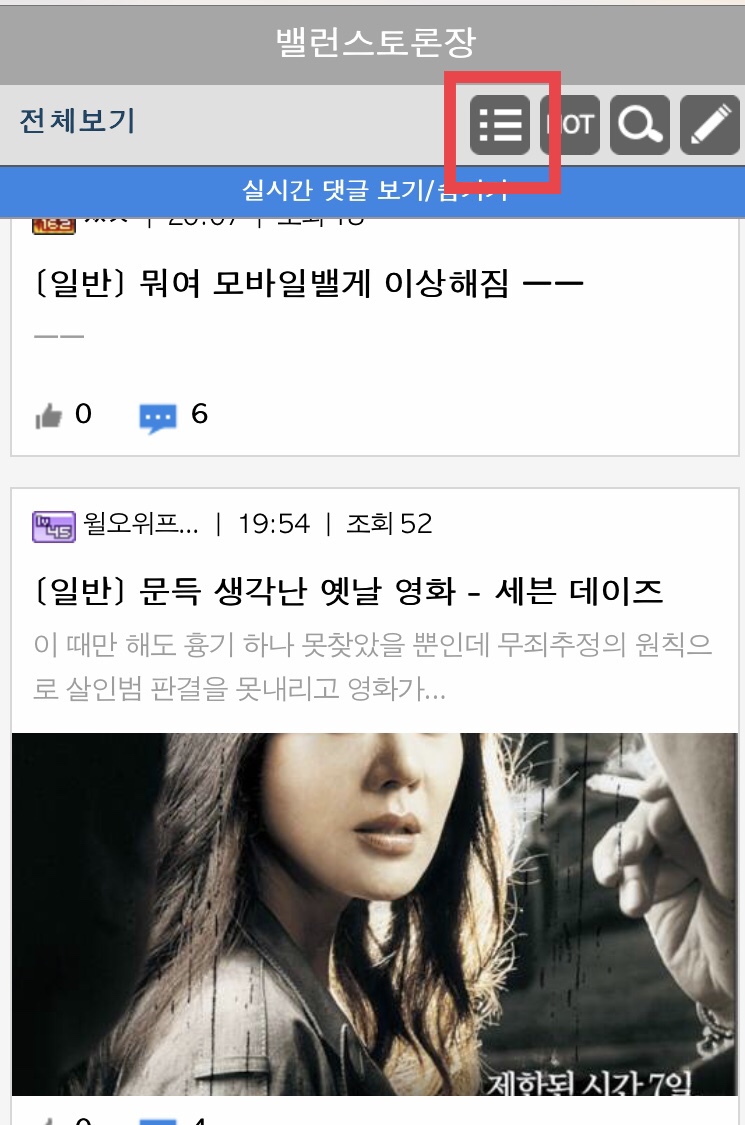
Task: Like the 모바일밸게 이상해짐 post
Action: 50,415
